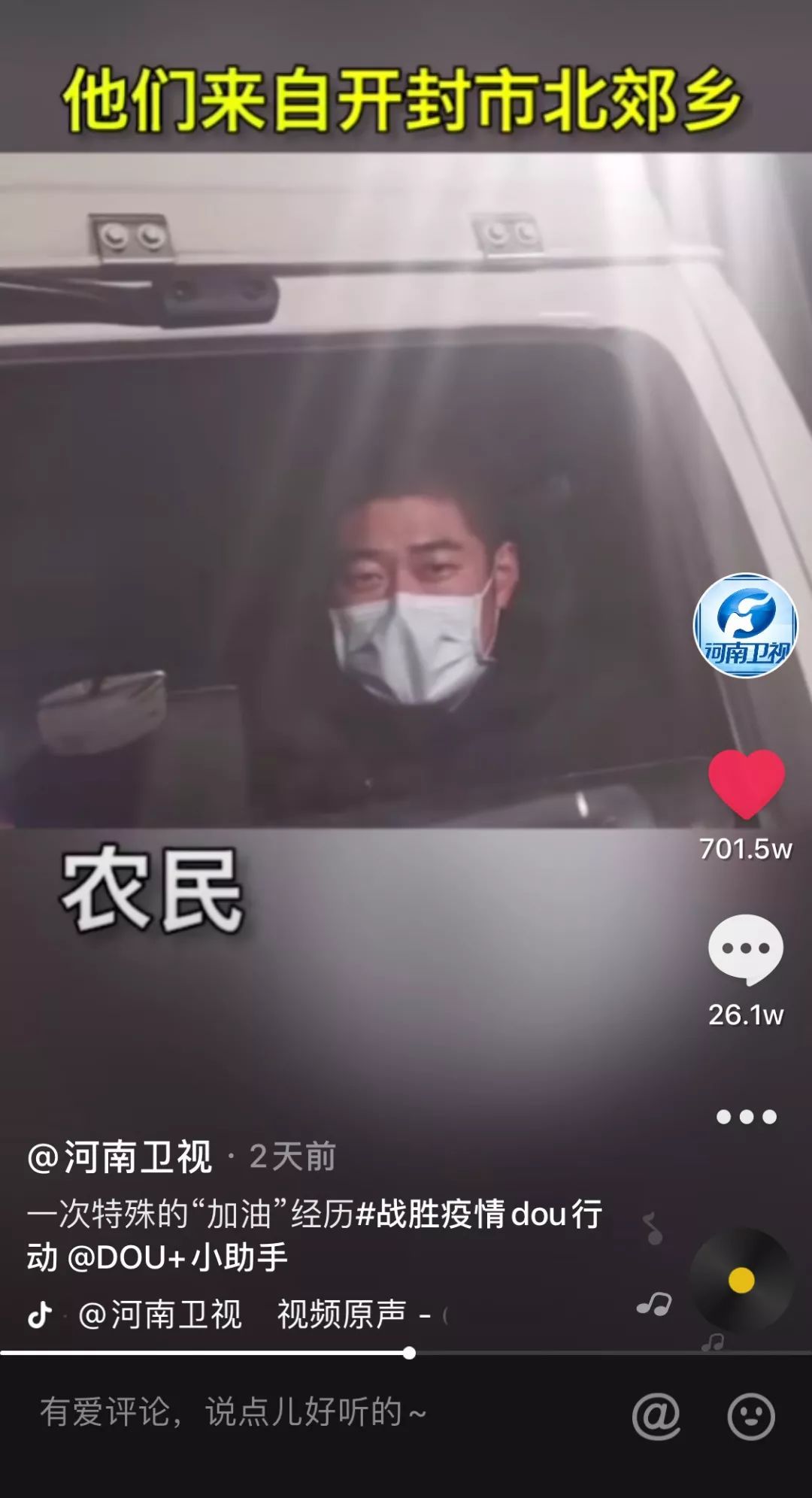The height and width of the screenshot is (1498, 812).
Task: Open the emoji picker icon
Action: click(x=750, y=1417)
